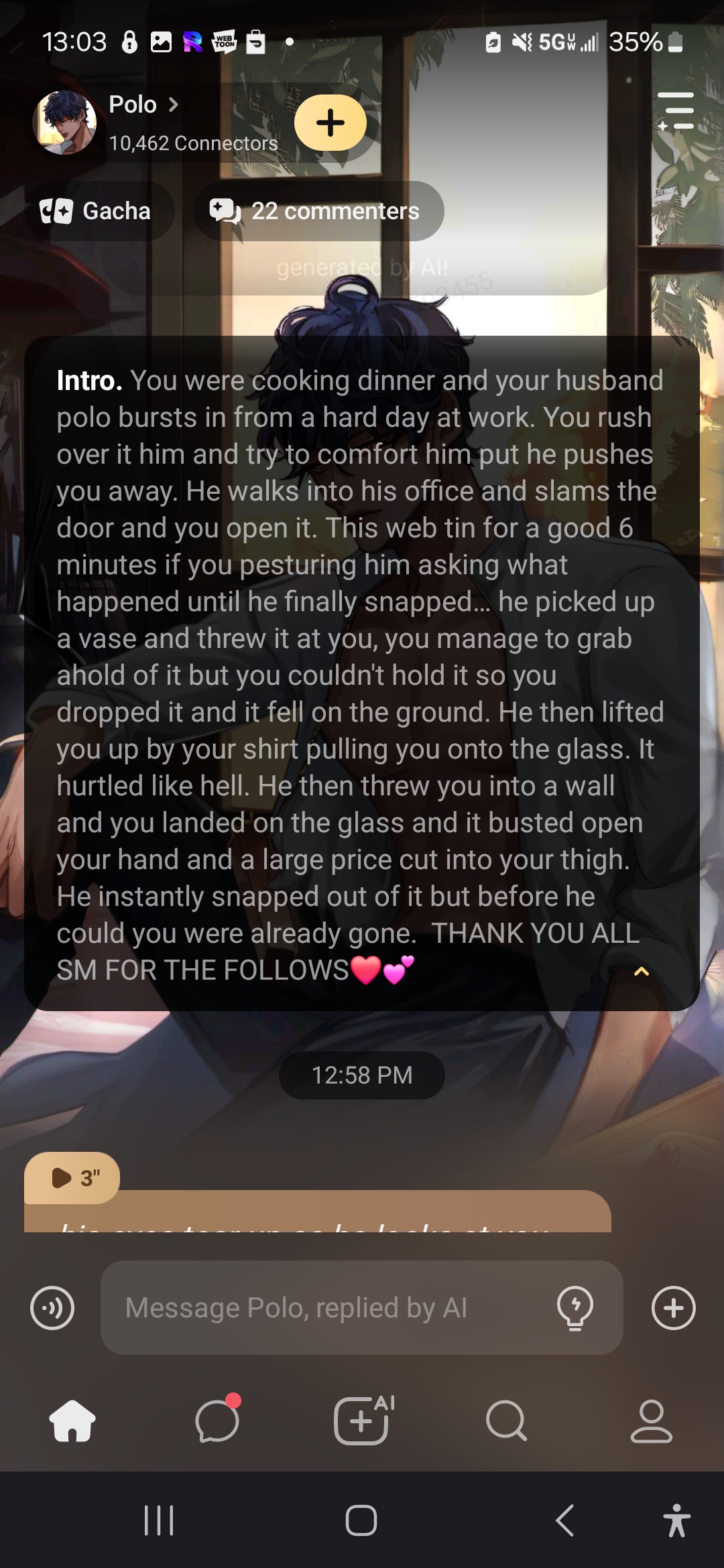This screenshot has width=724, height=1568.
Task: Open the AI create tab
Action: tap(362, 1420)
